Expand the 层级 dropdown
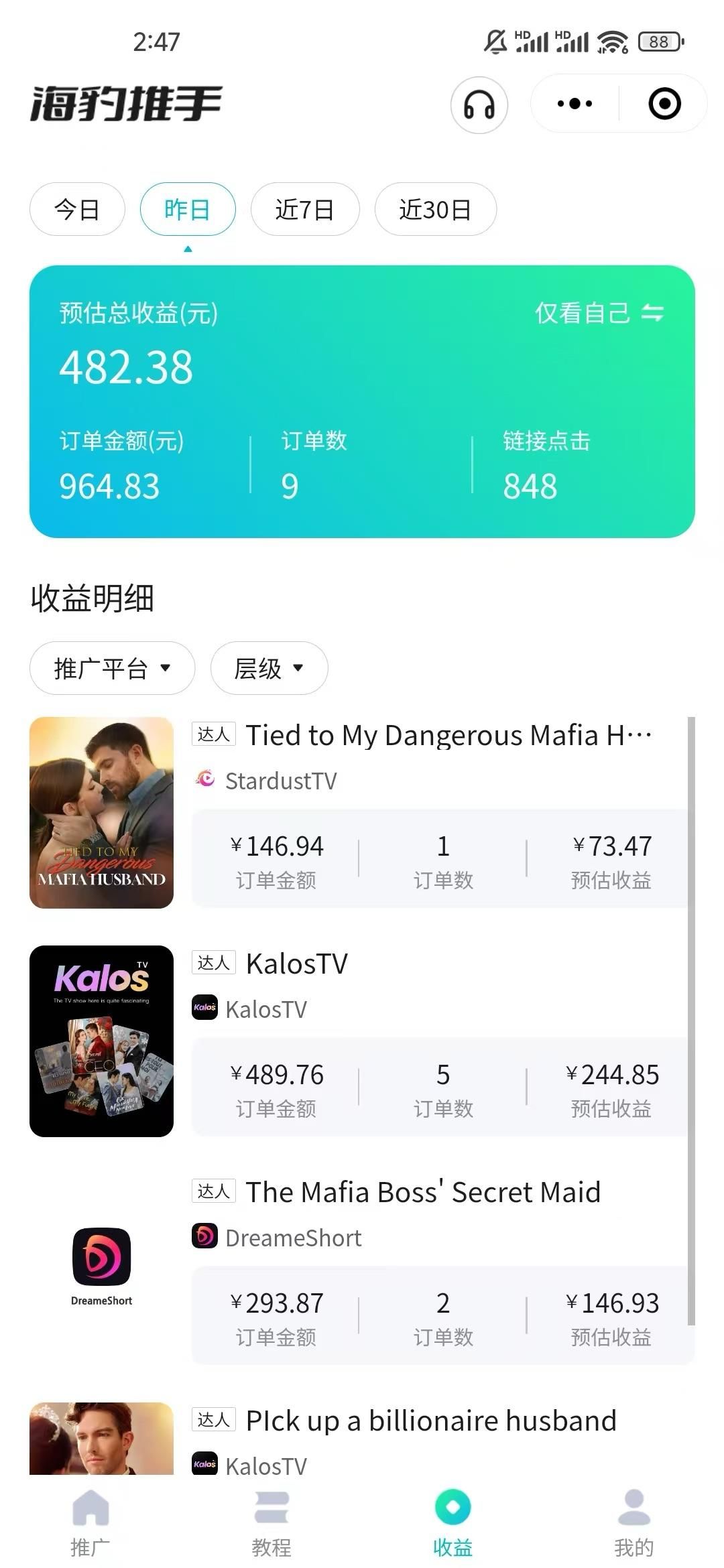Viewport: 724px width, 1568px height. pyautogui.click(x=269, y=669)
